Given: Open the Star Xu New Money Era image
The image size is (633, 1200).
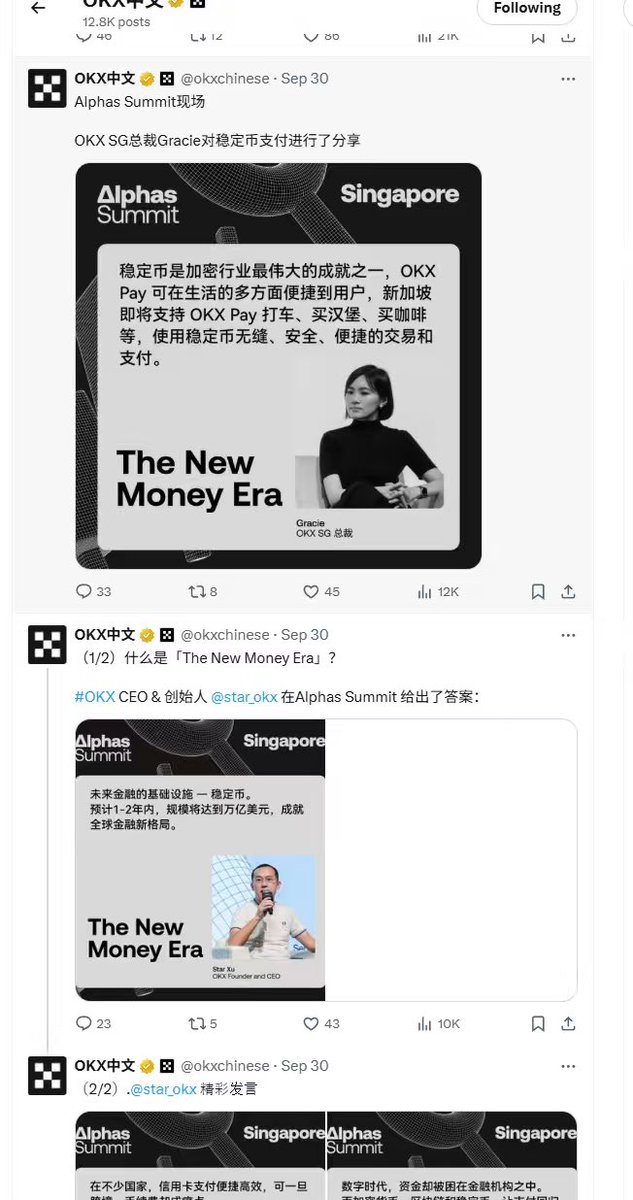Looking at the screenshot, I should (x=200, y=860).
